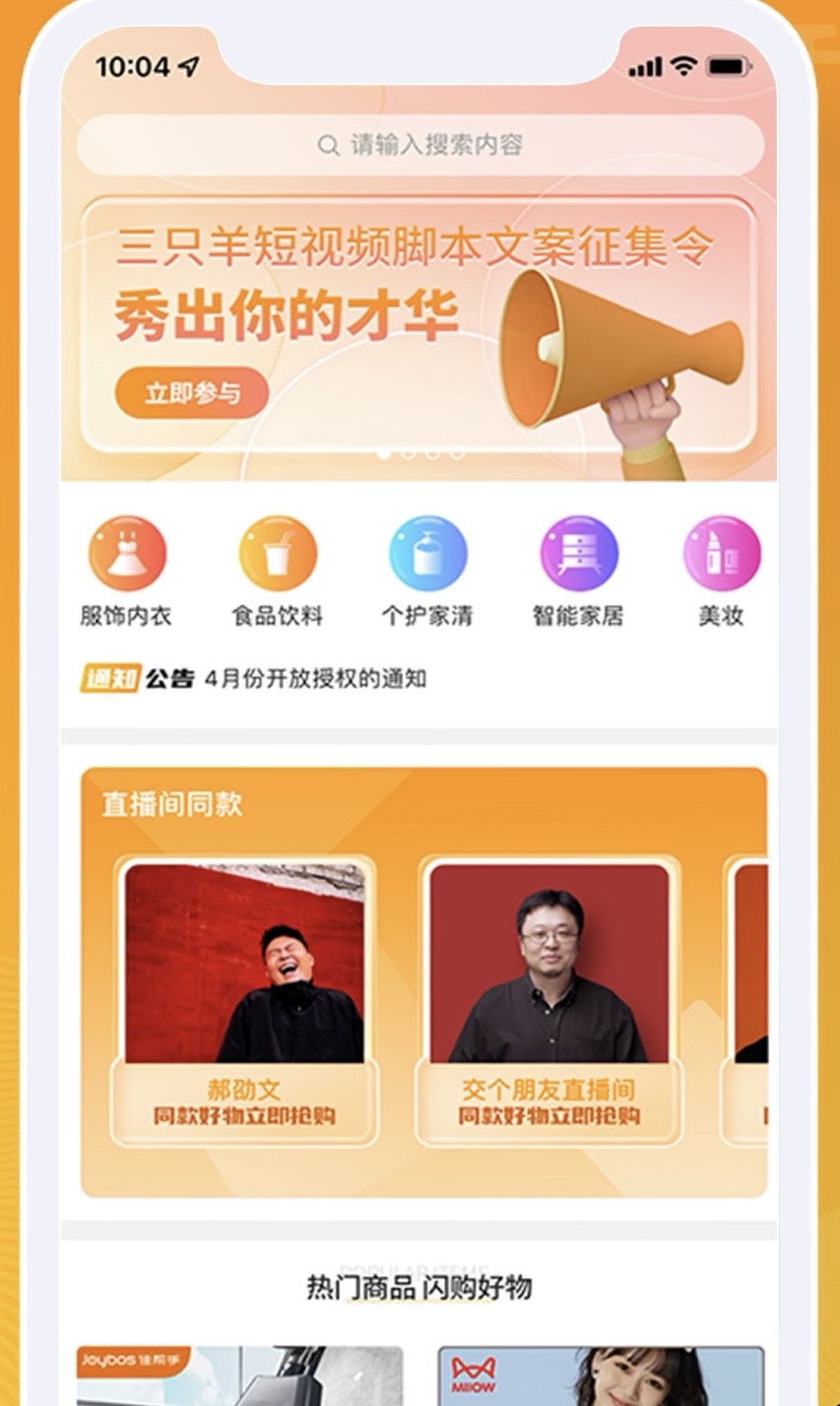Open the 郝劭文 live room card

point(244,1000)
